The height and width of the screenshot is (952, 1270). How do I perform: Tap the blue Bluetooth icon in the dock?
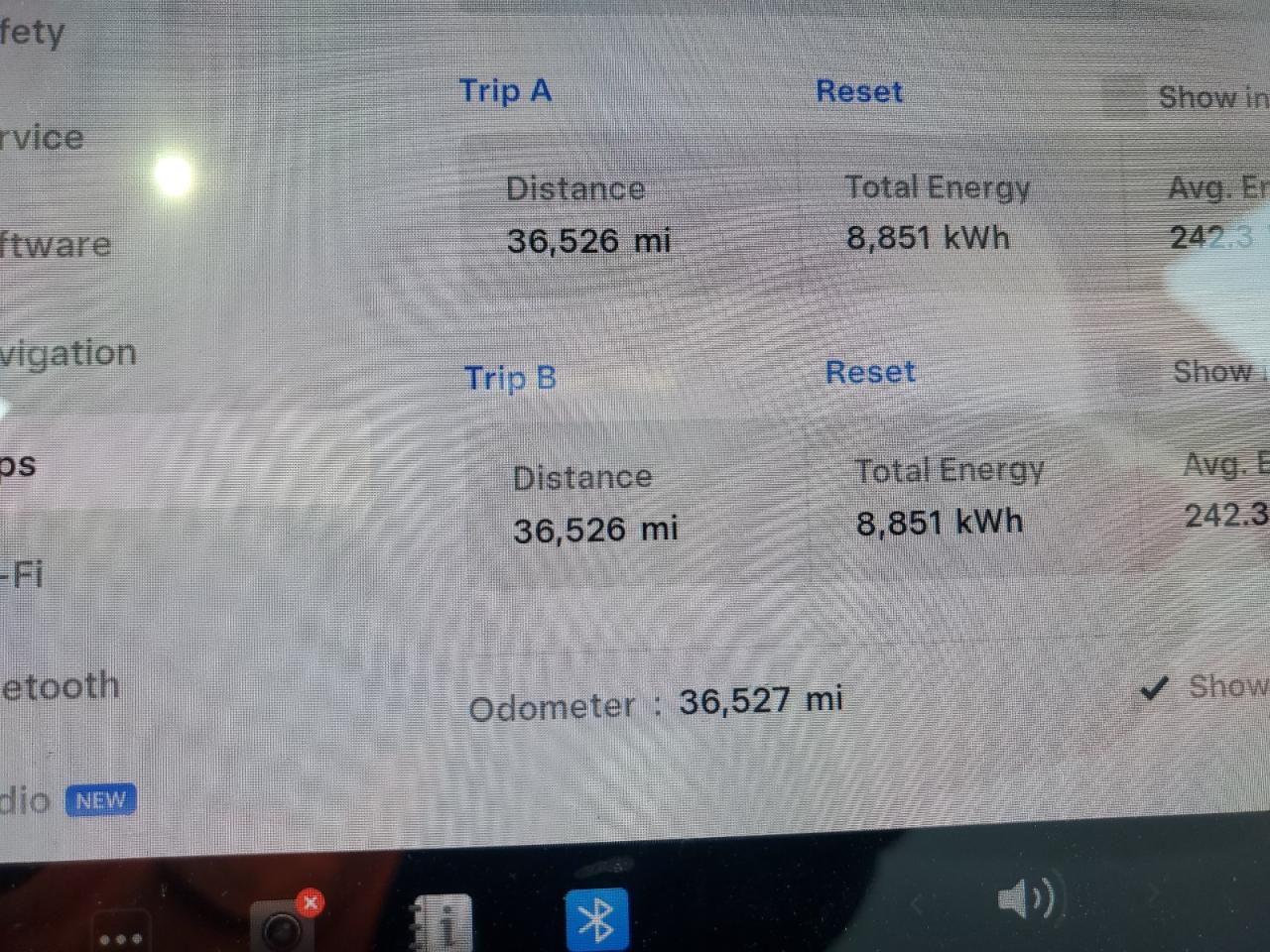596,920
